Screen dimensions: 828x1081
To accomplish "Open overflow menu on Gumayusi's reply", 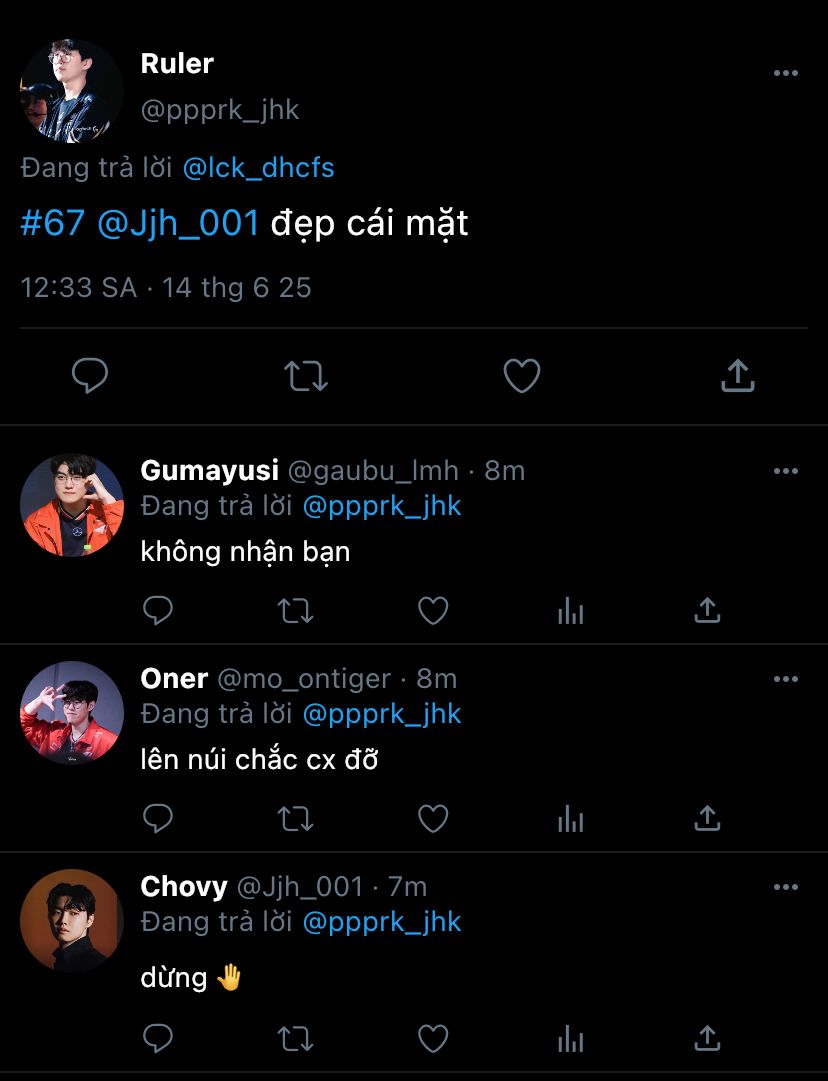I will (786, 471).
